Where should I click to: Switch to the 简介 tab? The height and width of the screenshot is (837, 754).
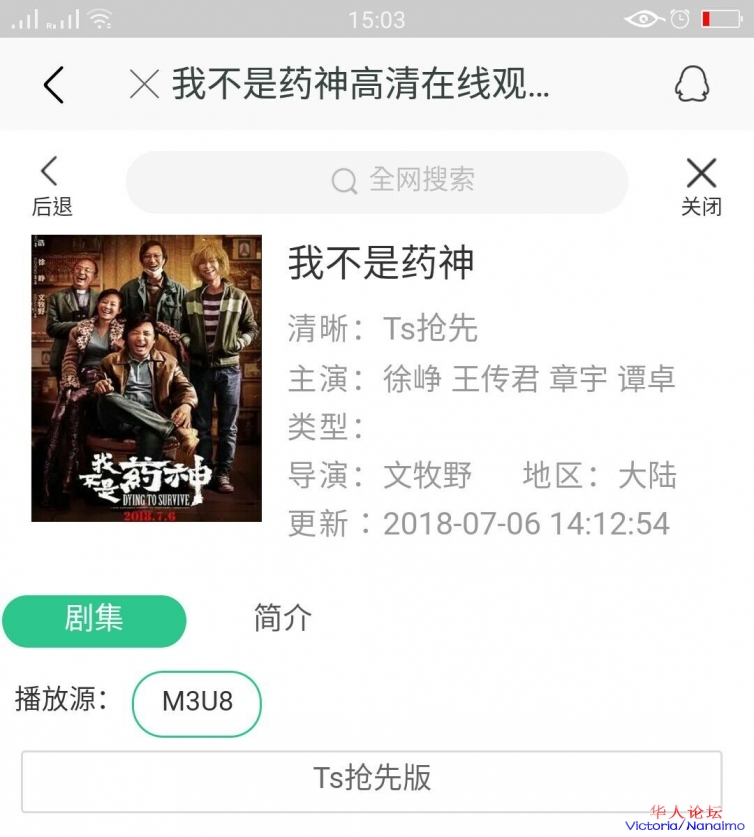click(x=283, y=618)
